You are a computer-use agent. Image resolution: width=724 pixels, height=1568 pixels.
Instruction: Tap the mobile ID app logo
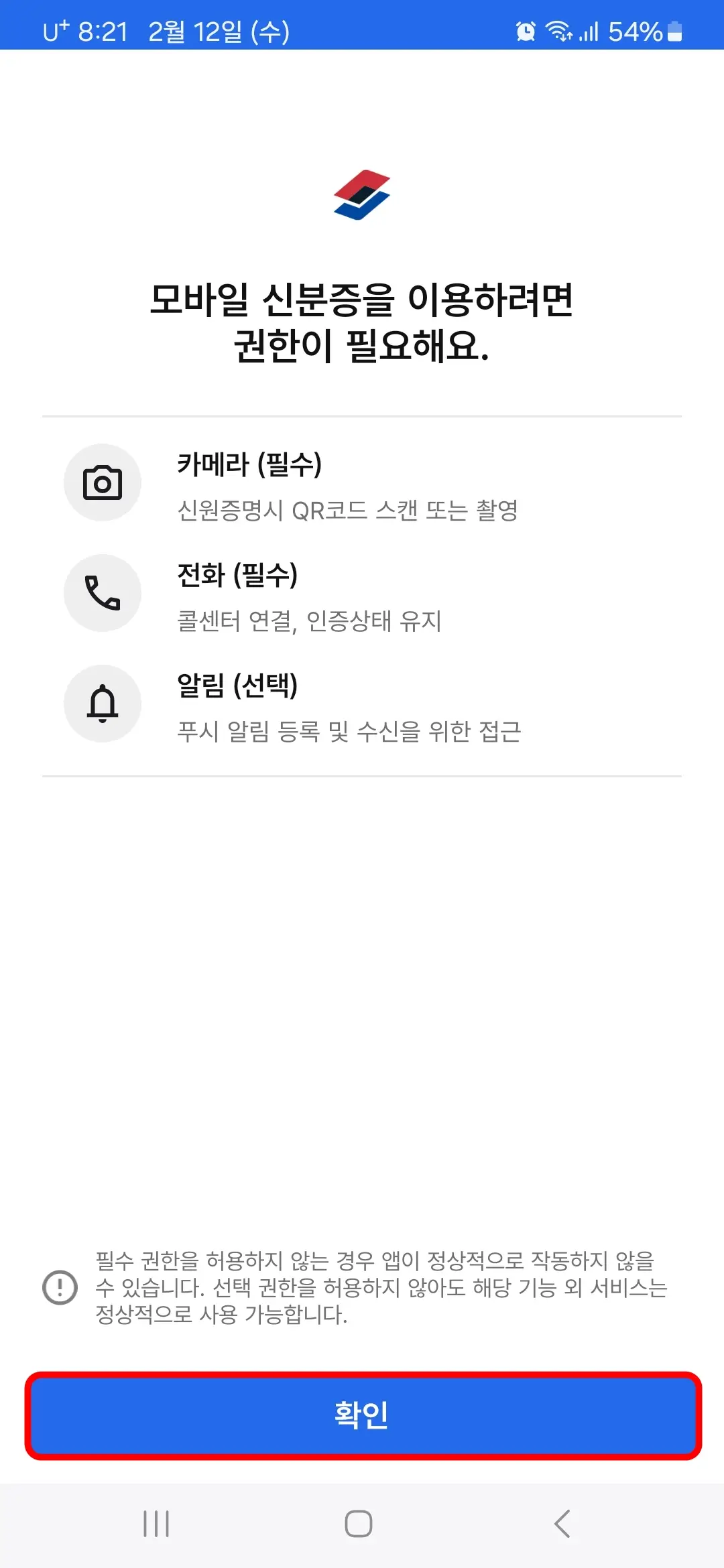[362, 194]
